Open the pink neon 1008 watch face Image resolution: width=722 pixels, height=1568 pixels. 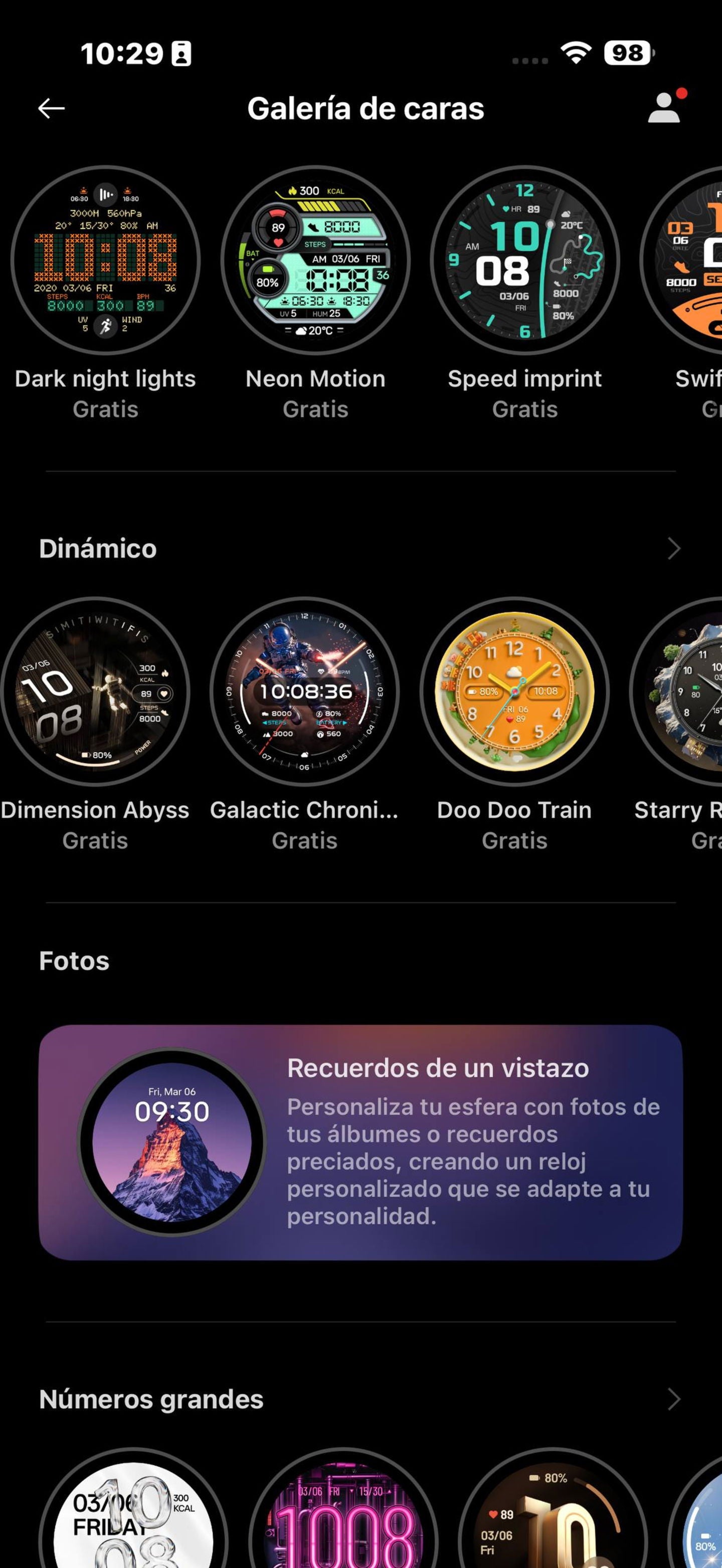click(x=344, y=1516)
